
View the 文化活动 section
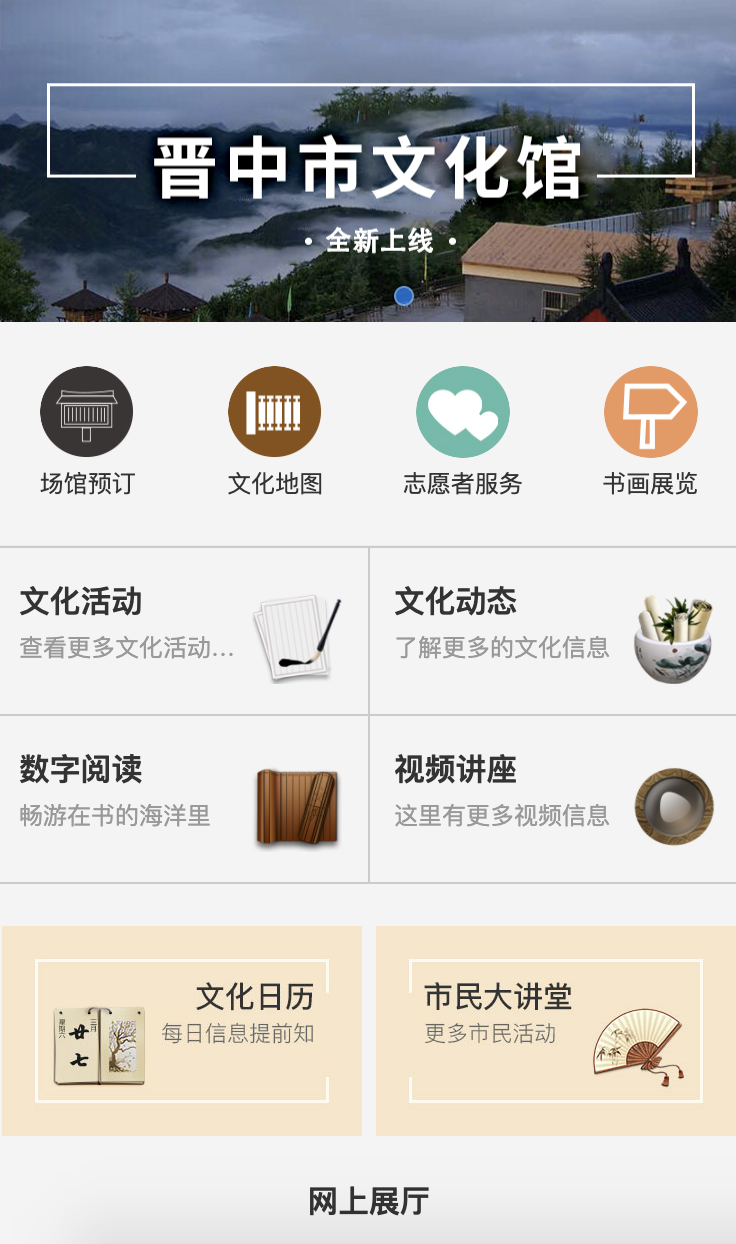(184, 631)
